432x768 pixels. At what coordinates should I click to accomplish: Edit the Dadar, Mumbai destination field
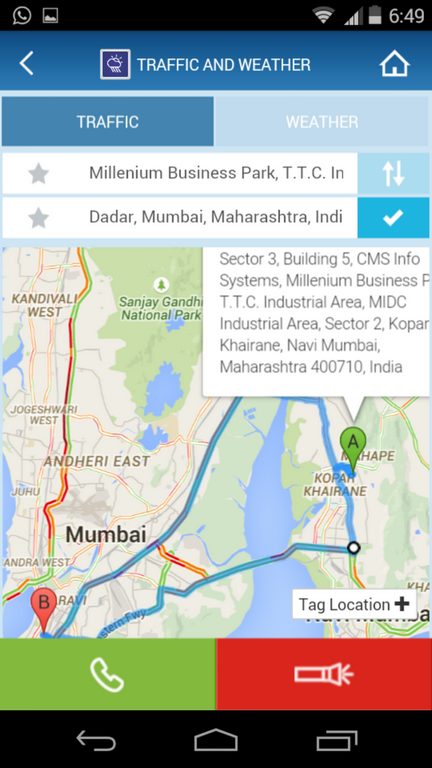click(216, 217)
